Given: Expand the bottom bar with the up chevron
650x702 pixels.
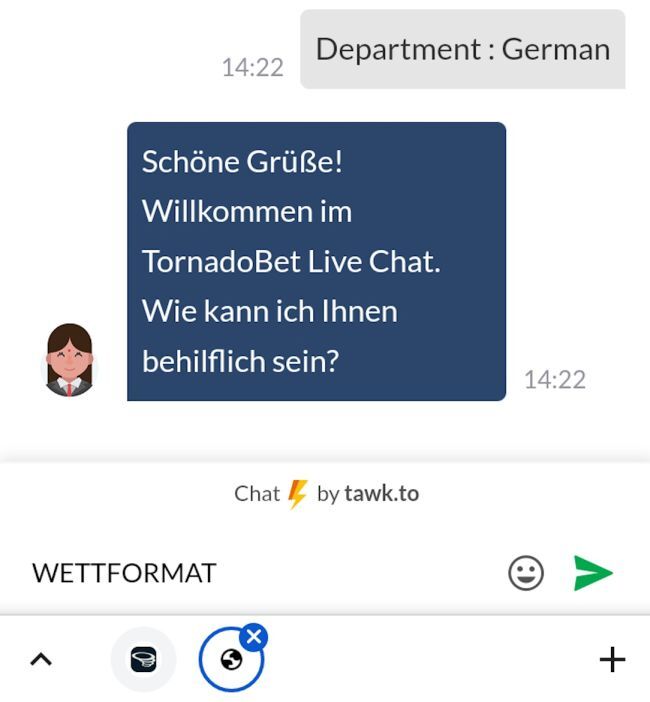Looking at the screenshot, I should [x=41, y=660].
